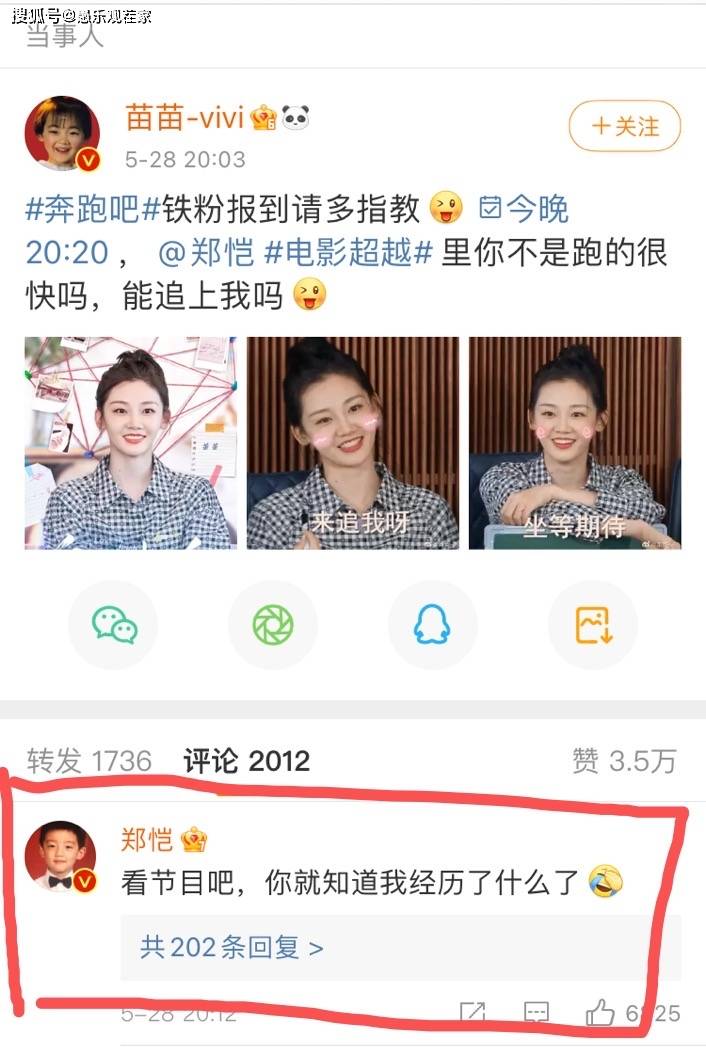Image resolution: width=706 pixels, height=1049 pixels.
Task: Share the post to WeChat Moments
Action: coord(273,625)
